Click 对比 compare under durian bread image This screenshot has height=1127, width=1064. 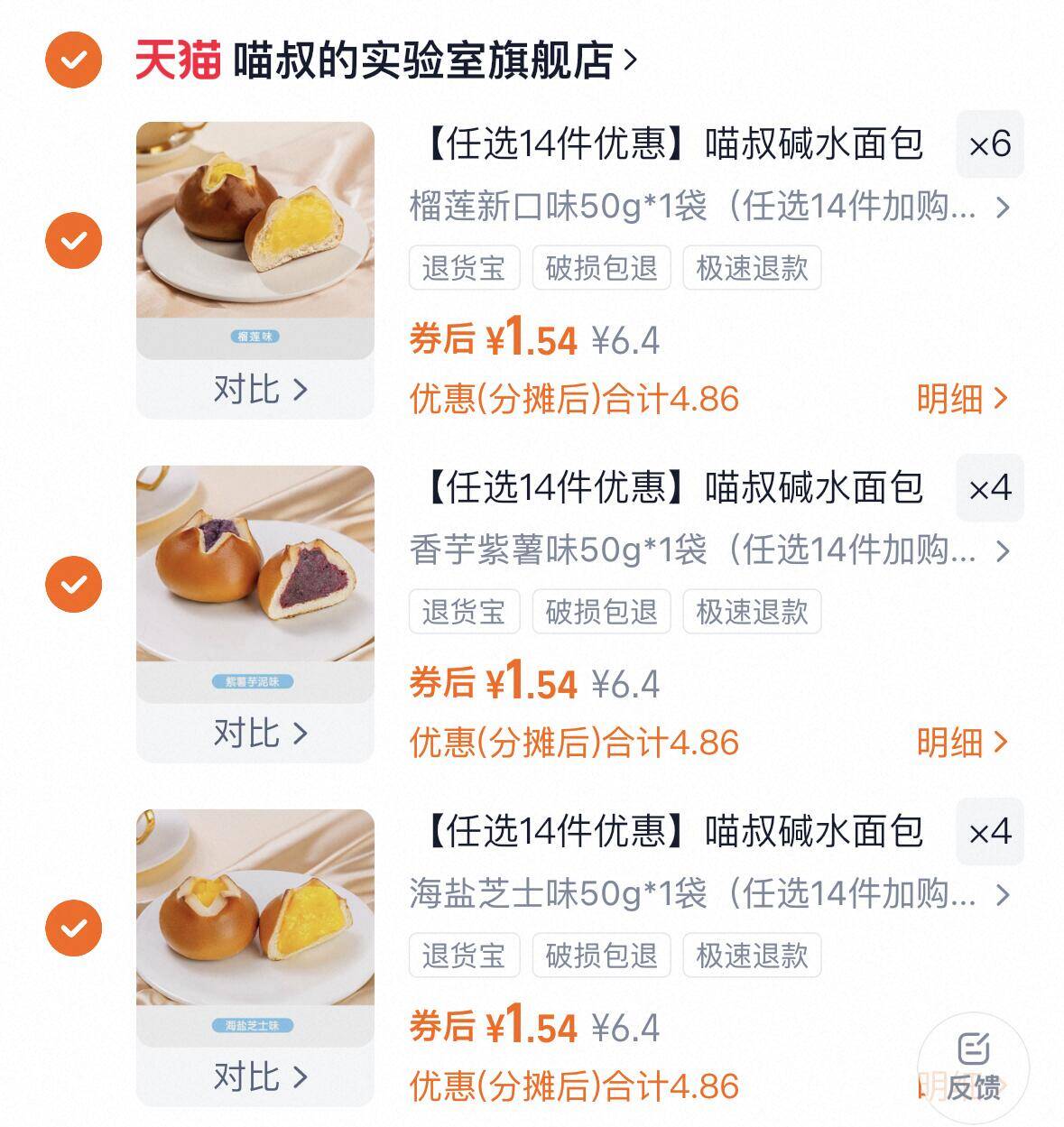pos(261,387)
